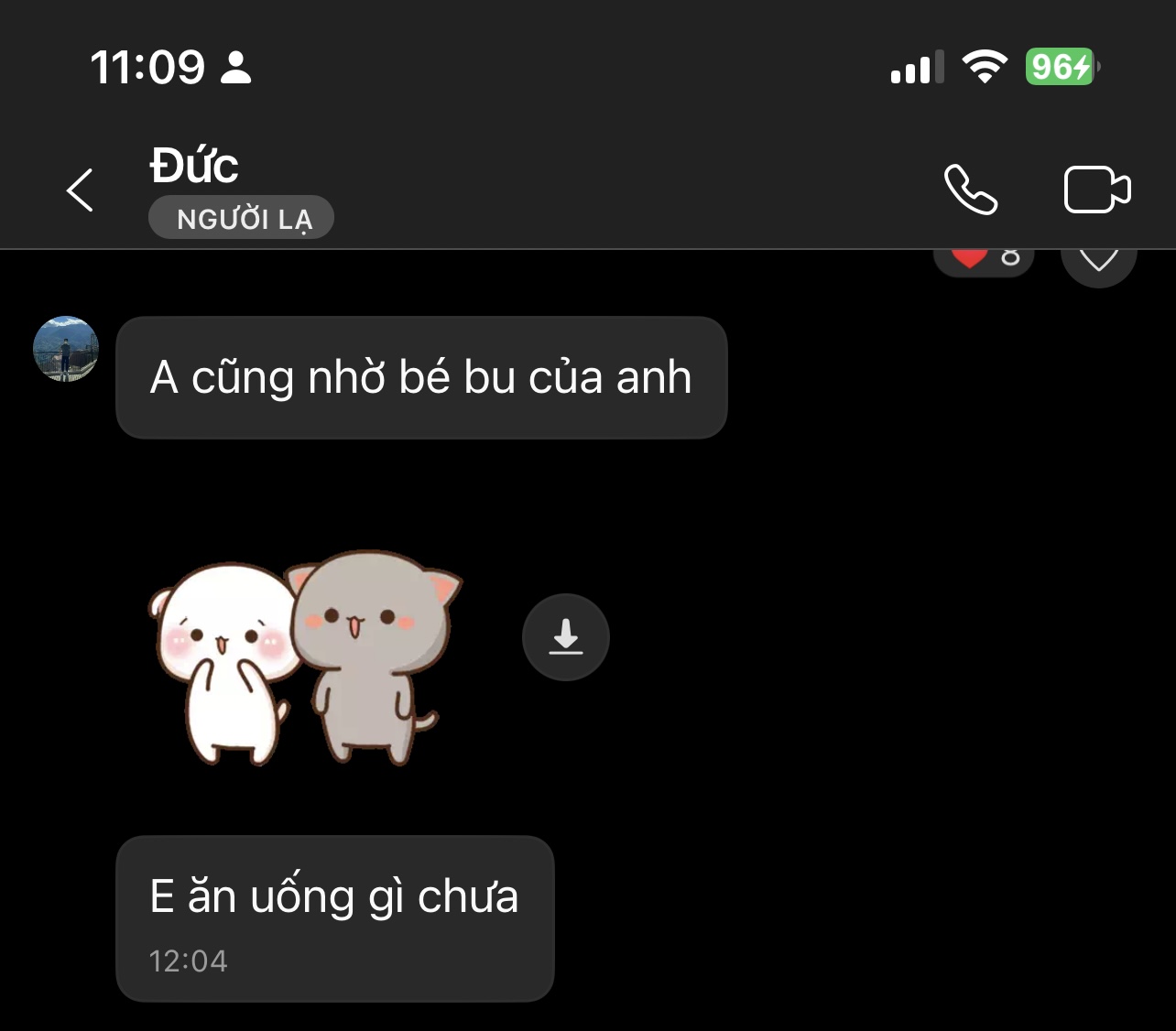
Task: Tap the heart reaction button
Action: (x=1098, y=261)
